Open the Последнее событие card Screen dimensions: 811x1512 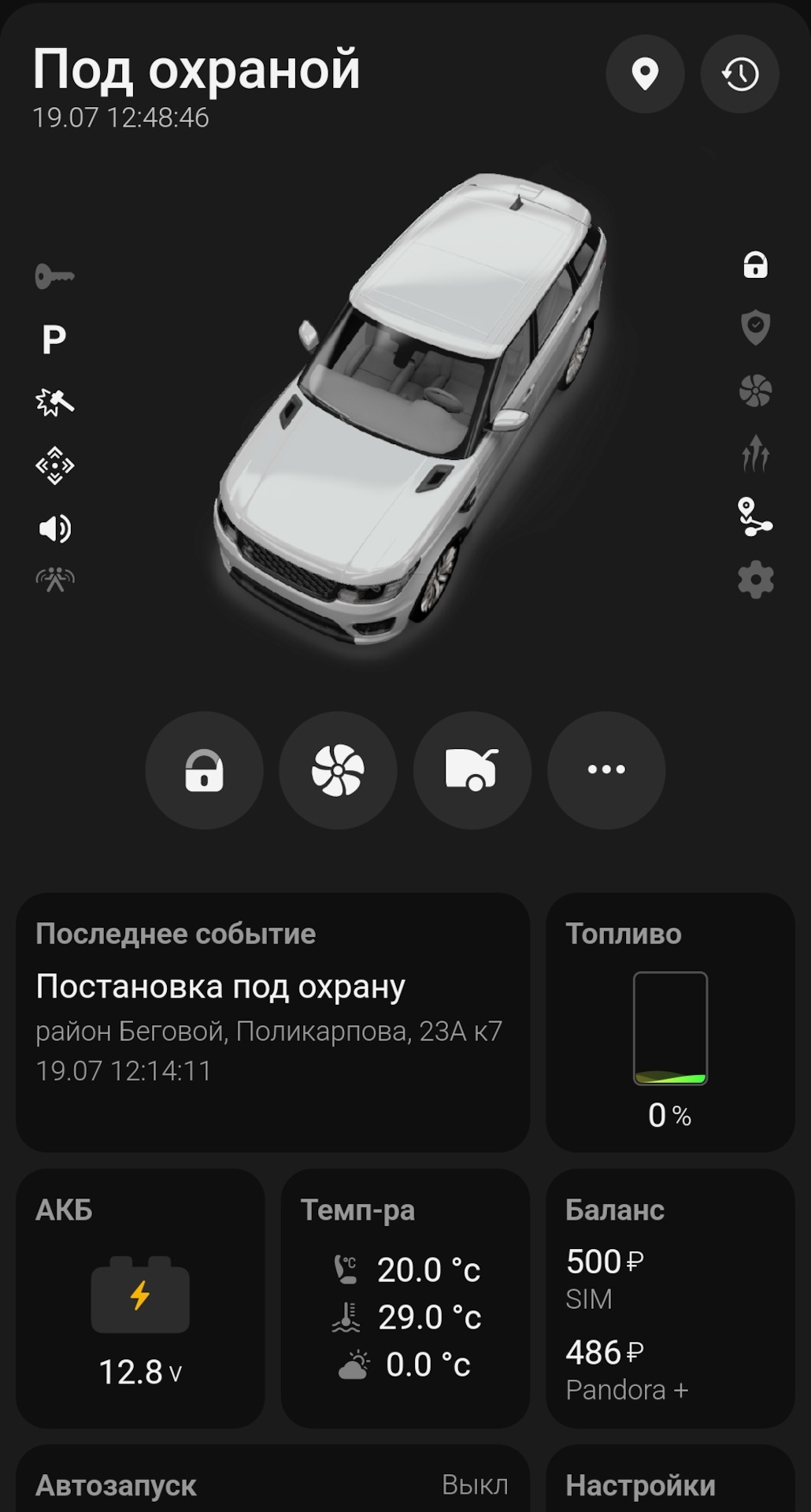coord(272,1021)
